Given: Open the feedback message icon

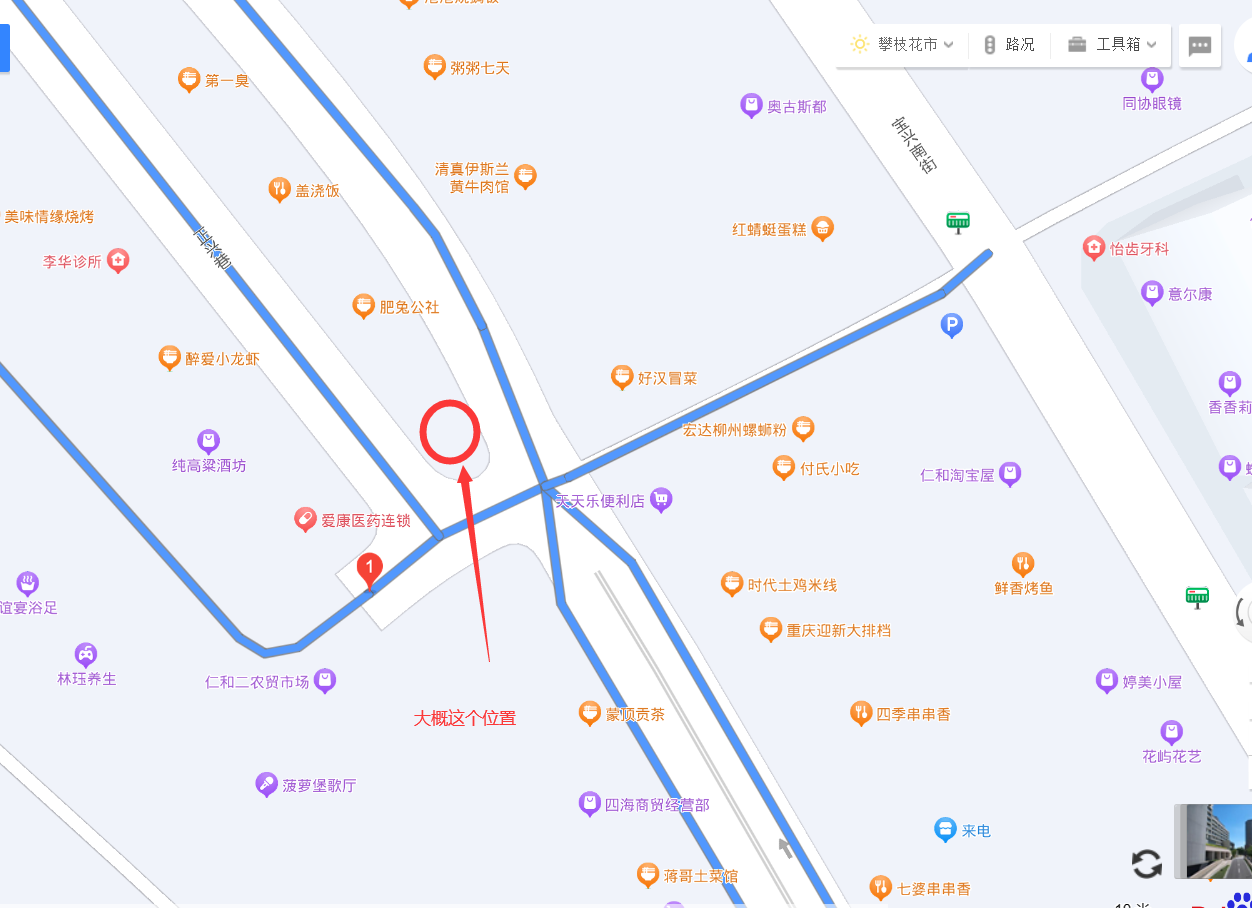Looking at the screenshot, I should point(1200,46).
